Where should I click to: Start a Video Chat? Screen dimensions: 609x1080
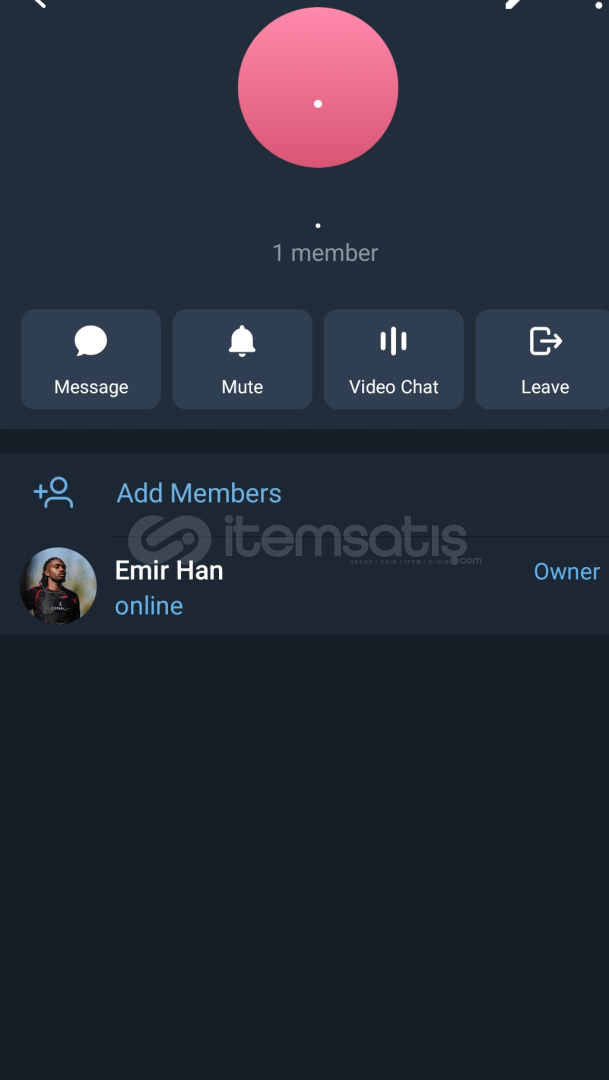point(393,359)
